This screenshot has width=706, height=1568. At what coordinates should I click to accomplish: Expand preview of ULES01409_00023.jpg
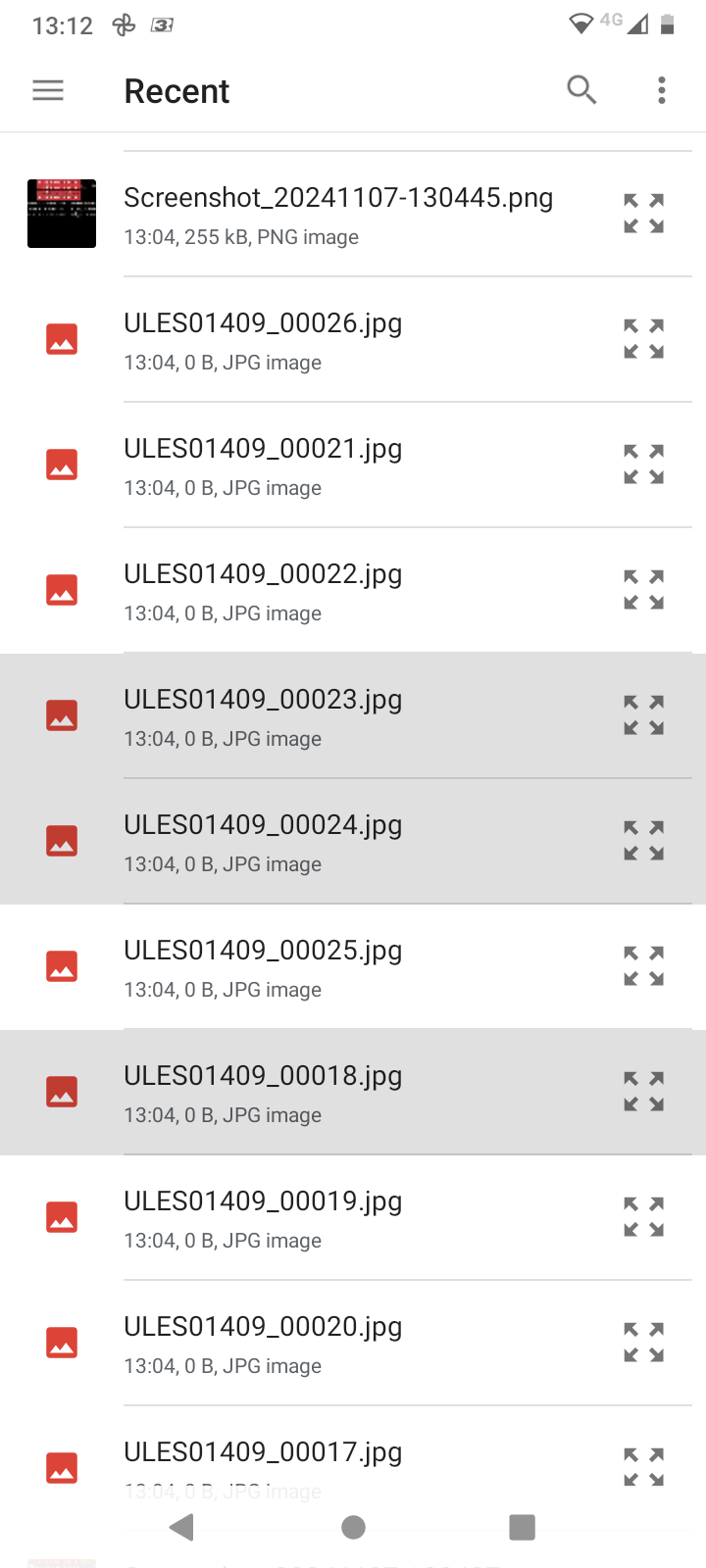point(644,715)
